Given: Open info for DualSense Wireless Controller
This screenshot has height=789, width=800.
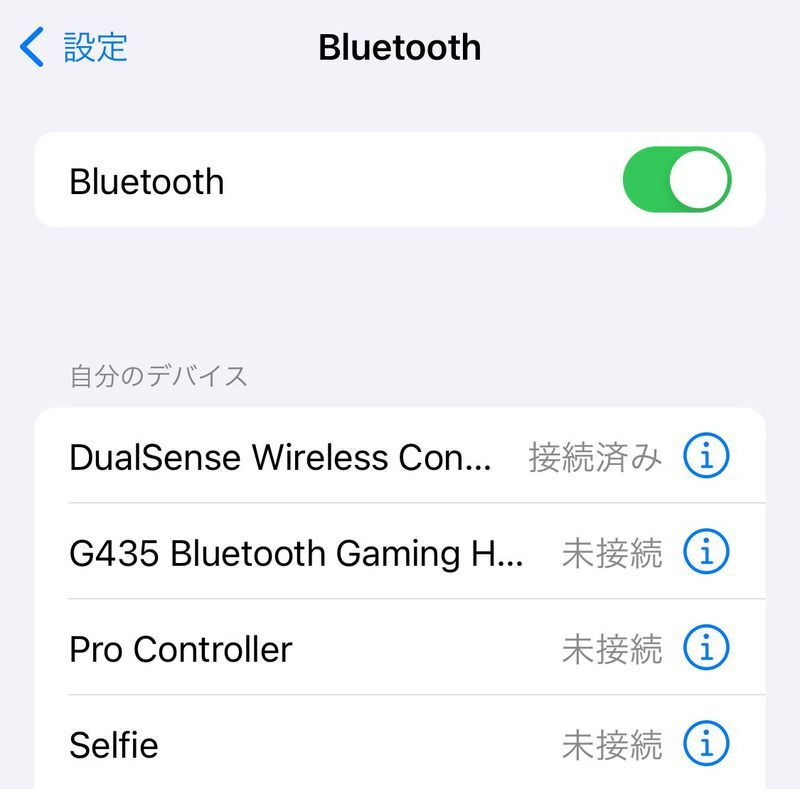Looking at the screenshot, I should click(x=706, y=457).
